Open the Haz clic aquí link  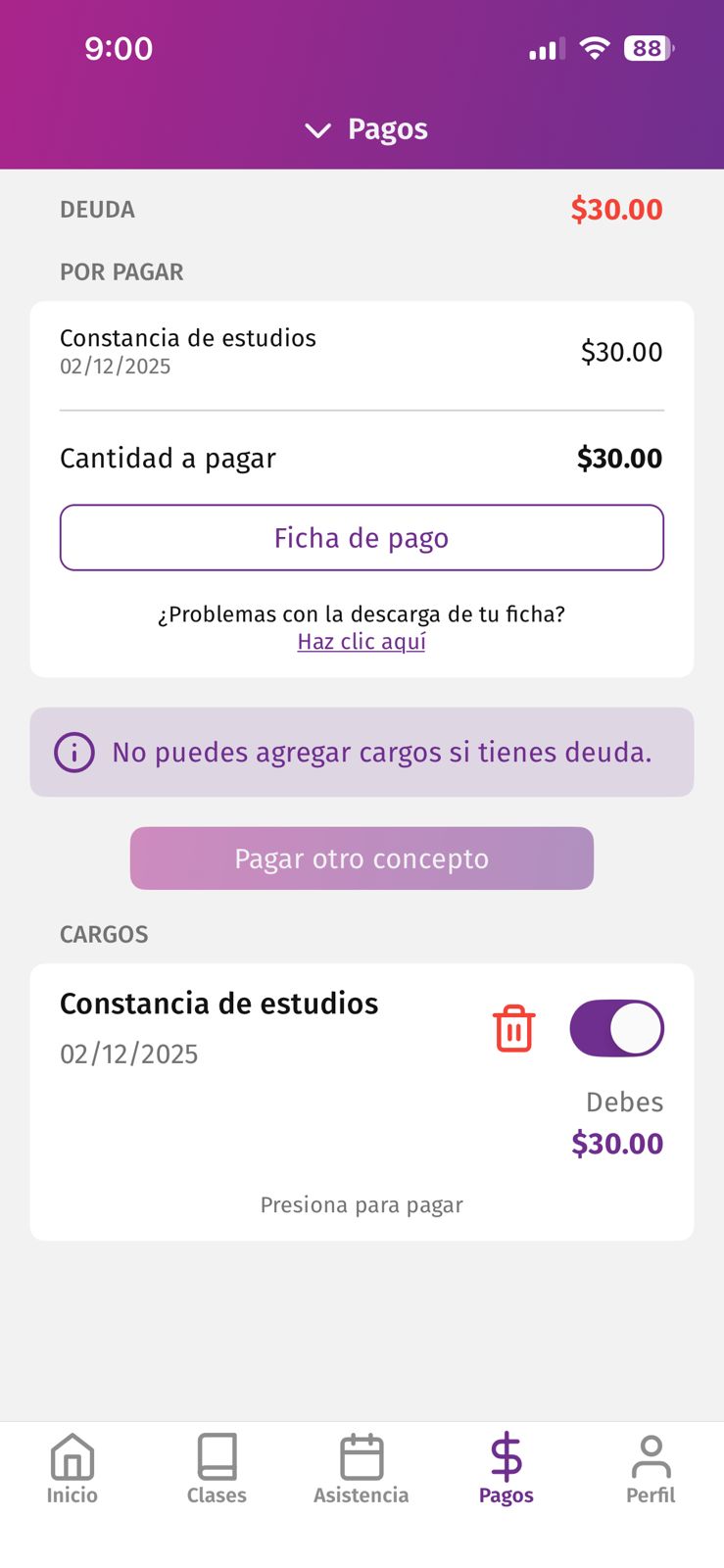[x=361, y=641]
